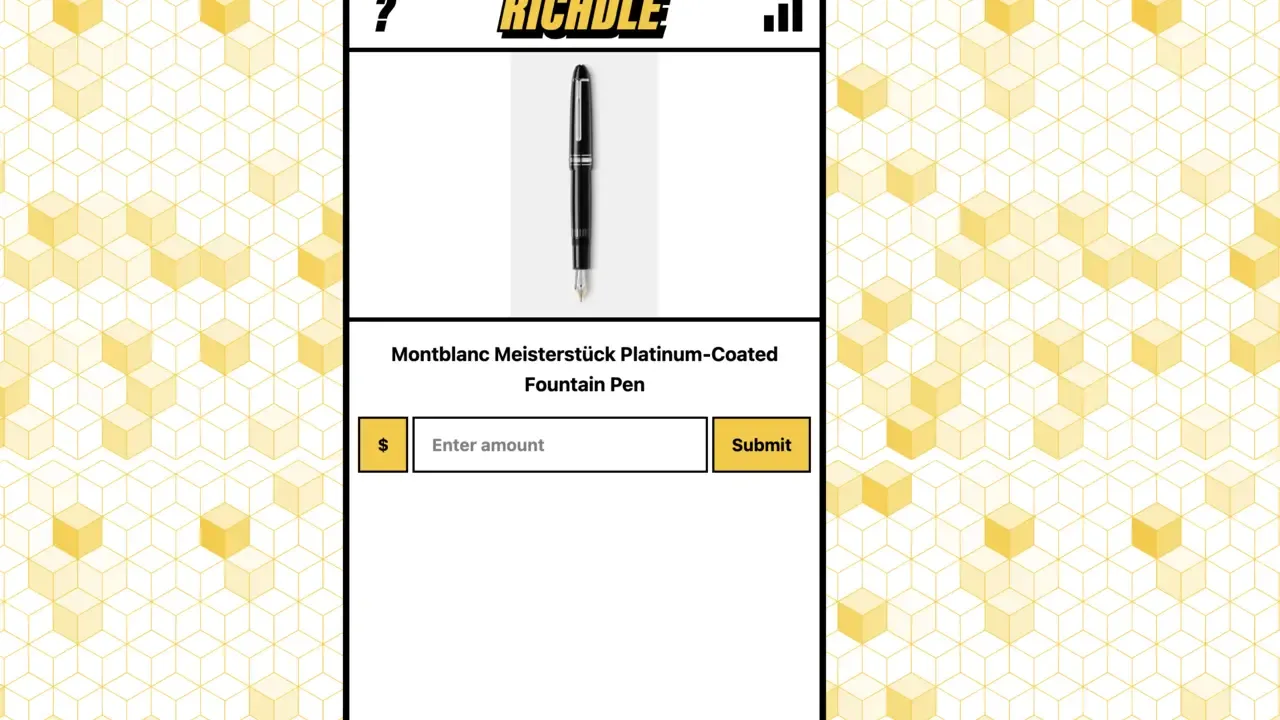The image size is (1280, 720).
Task: Focus the Enter amount field
Action: [560, 445]
